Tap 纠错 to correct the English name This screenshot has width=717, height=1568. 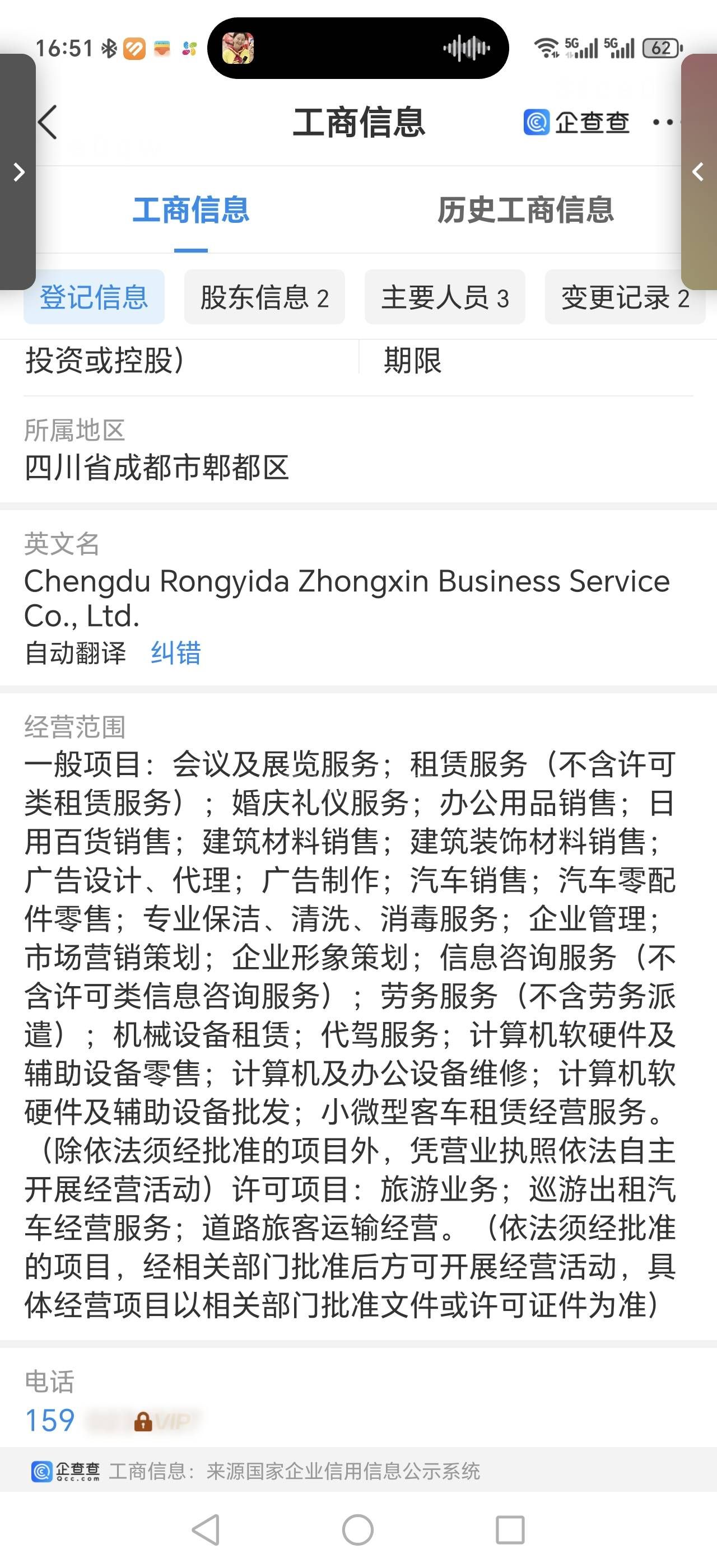[176, 653]
